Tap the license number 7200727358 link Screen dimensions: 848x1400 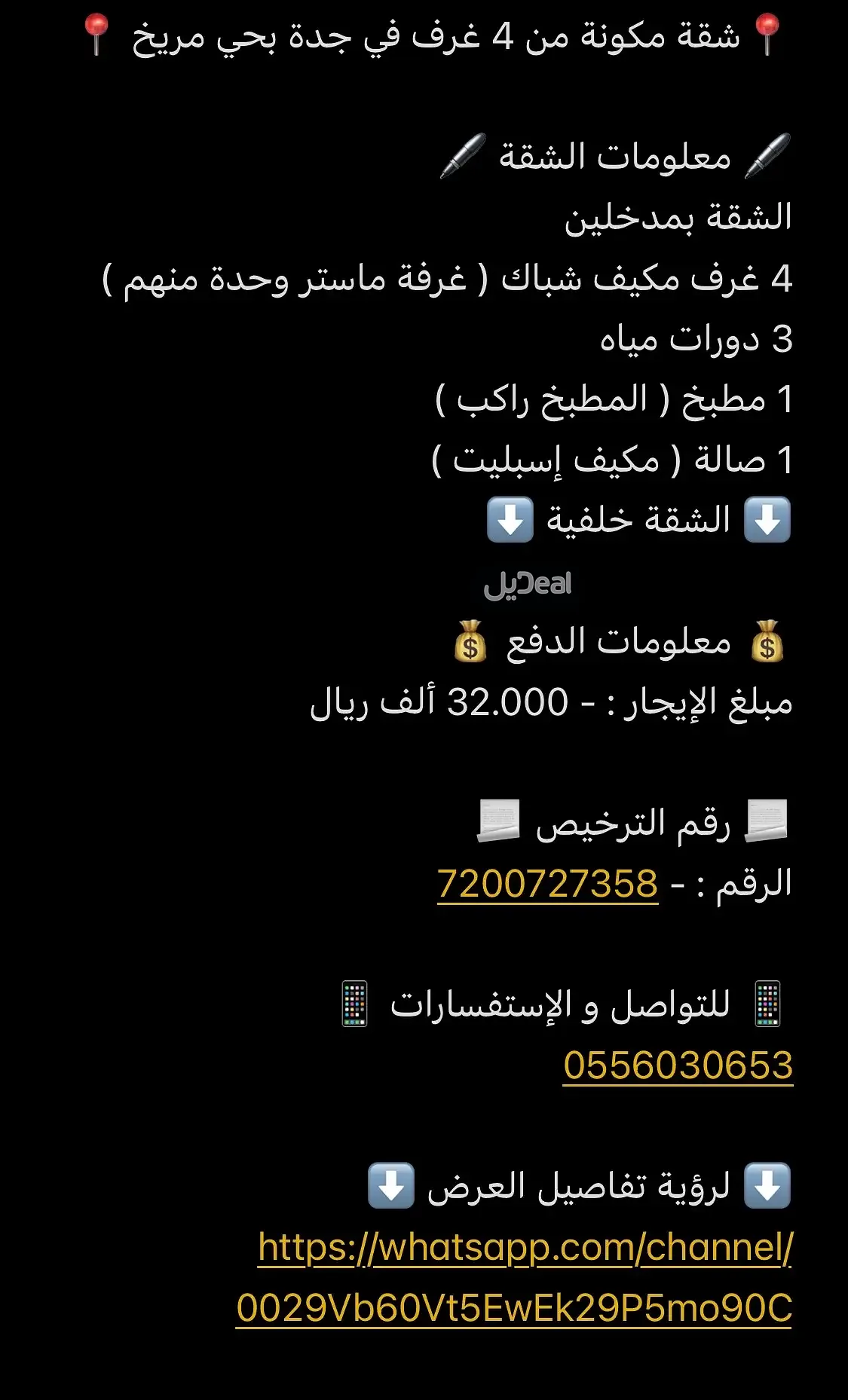pos(547,884)
